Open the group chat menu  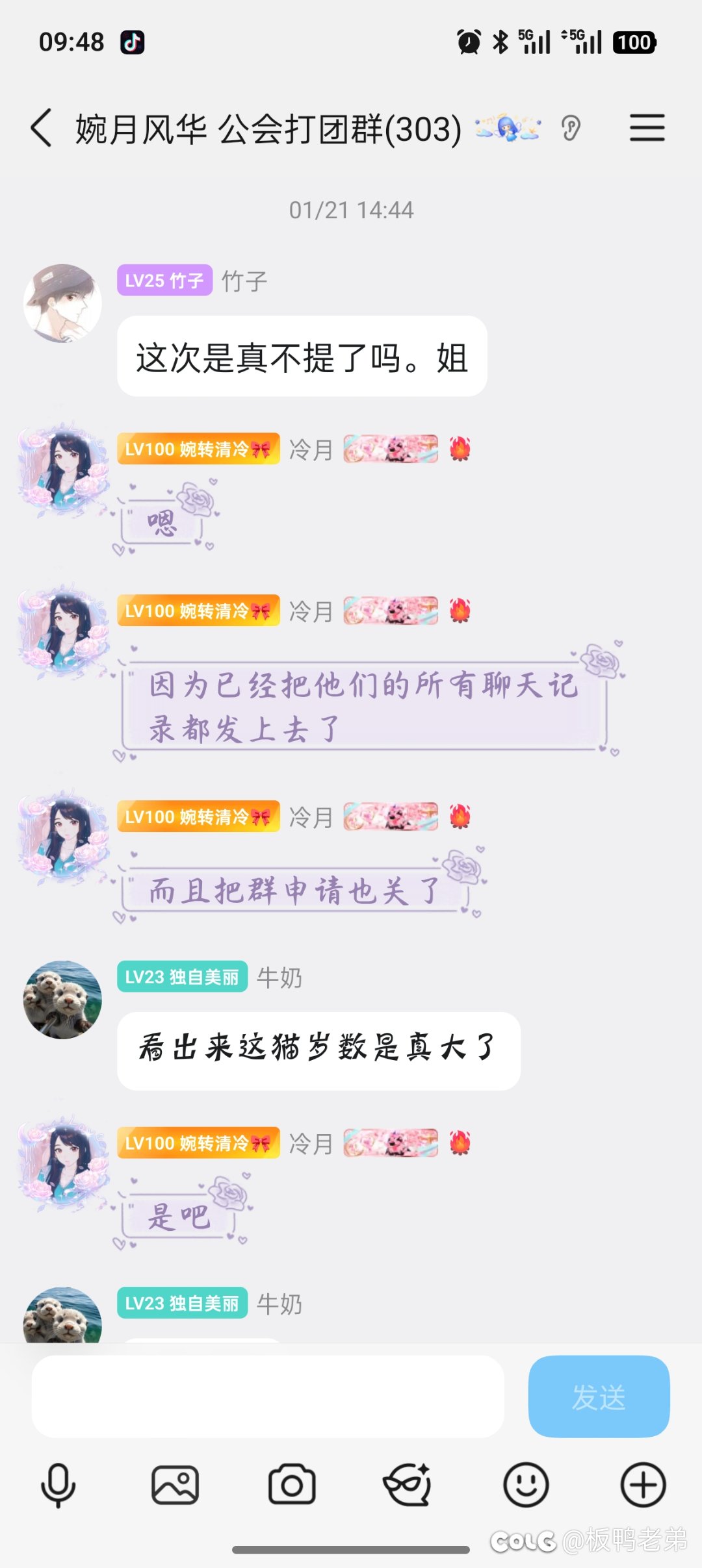coord(647,128)
